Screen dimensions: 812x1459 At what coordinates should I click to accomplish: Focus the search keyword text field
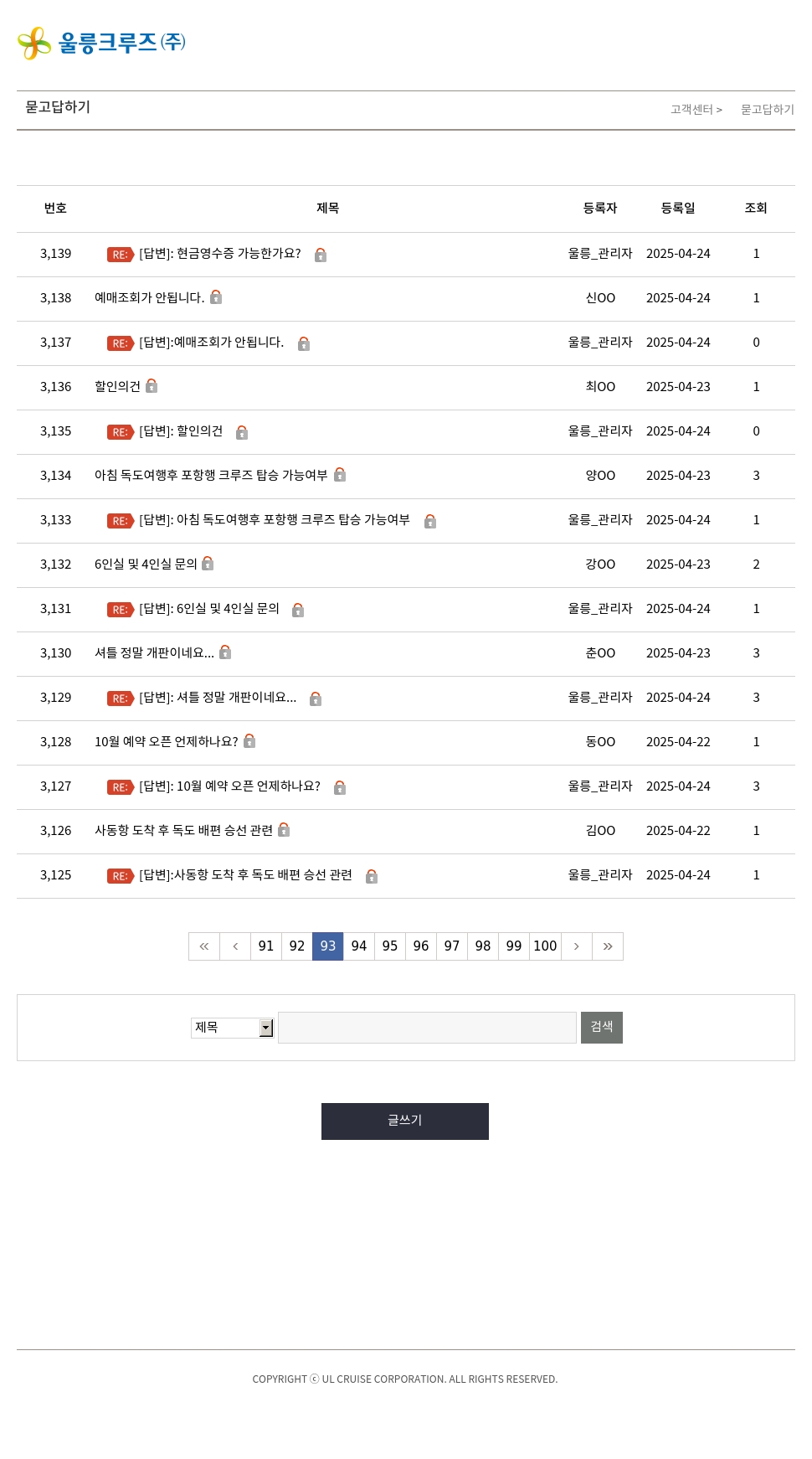pos(427,1028)
